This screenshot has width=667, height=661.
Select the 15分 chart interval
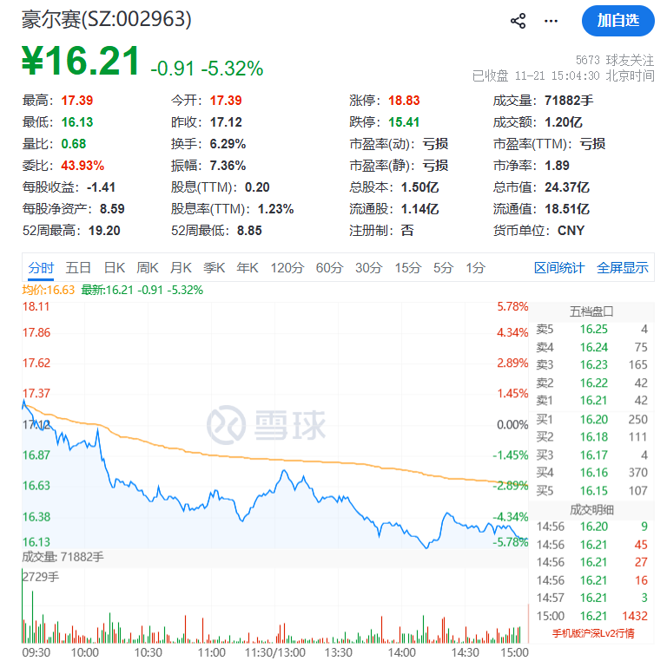[407, 267]
